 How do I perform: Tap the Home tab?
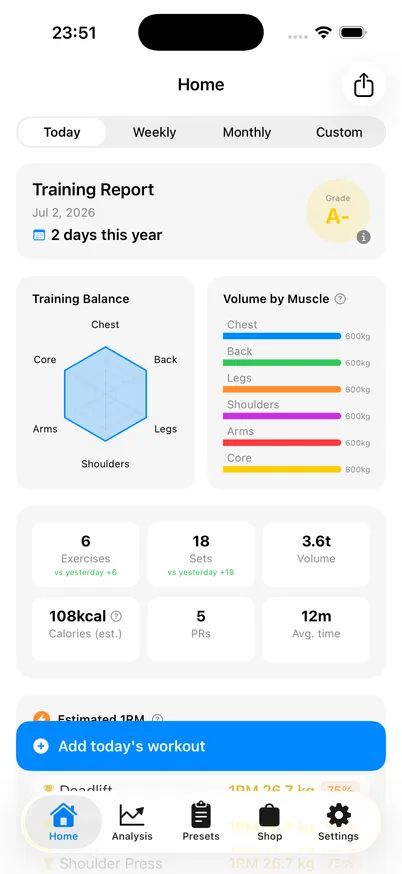tap(63, 822)
